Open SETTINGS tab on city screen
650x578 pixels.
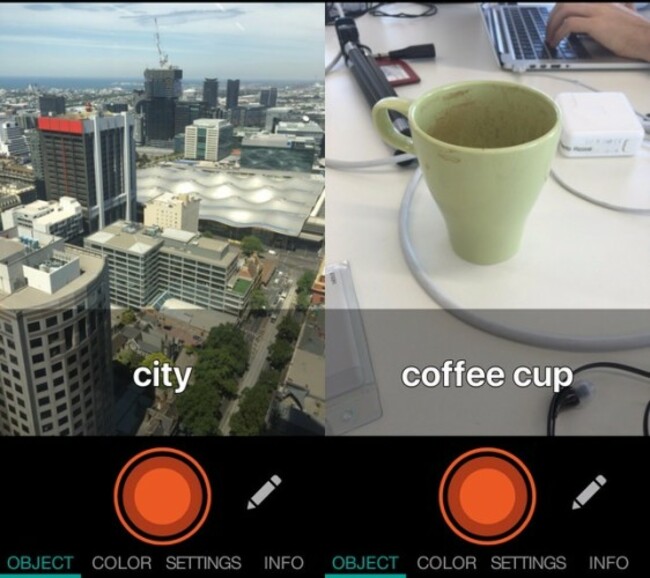tap(203, 563)
